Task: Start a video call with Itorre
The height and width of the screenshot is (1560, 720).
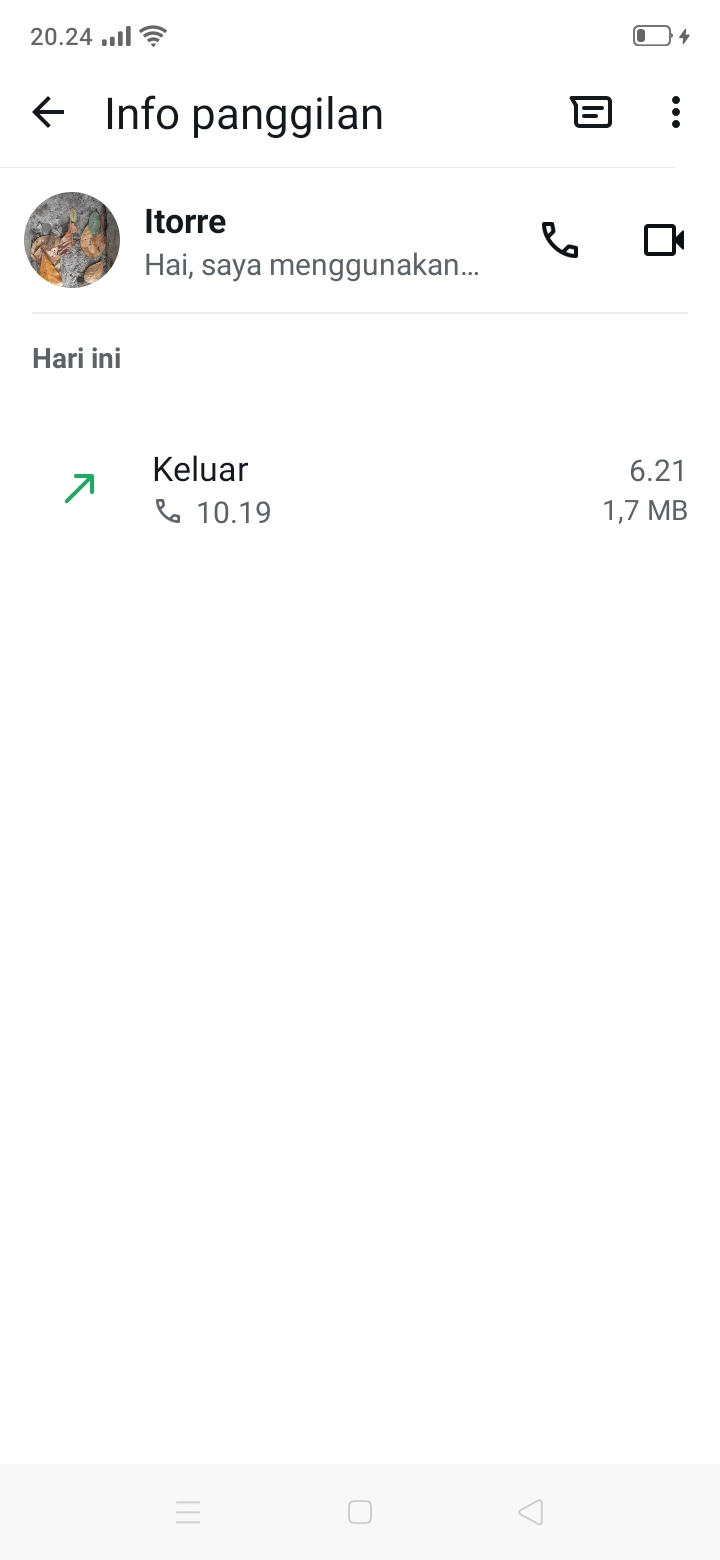Action: [664, 240]
